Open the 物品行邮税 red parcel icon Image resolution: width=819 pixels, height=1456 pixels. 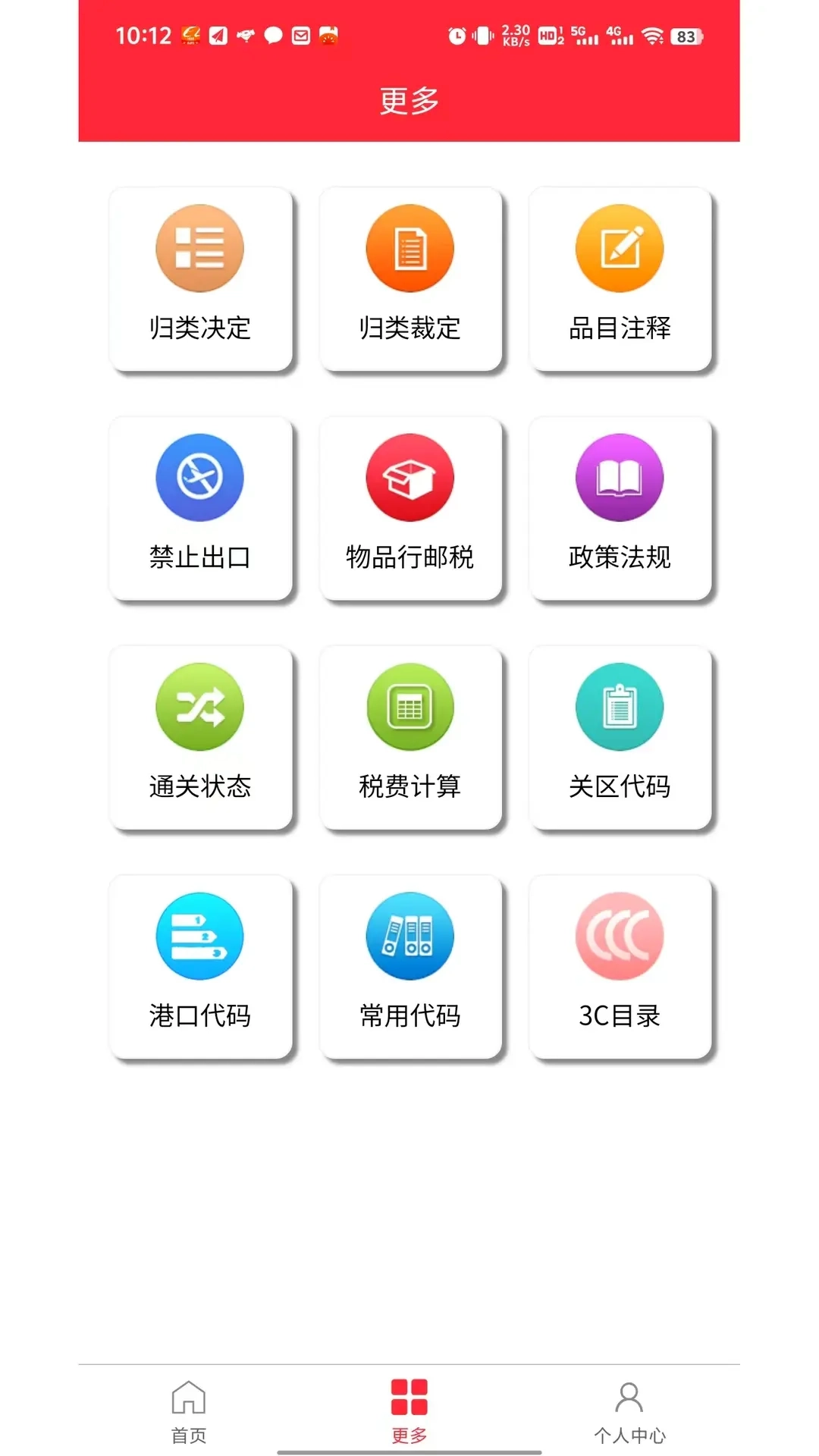409,478
